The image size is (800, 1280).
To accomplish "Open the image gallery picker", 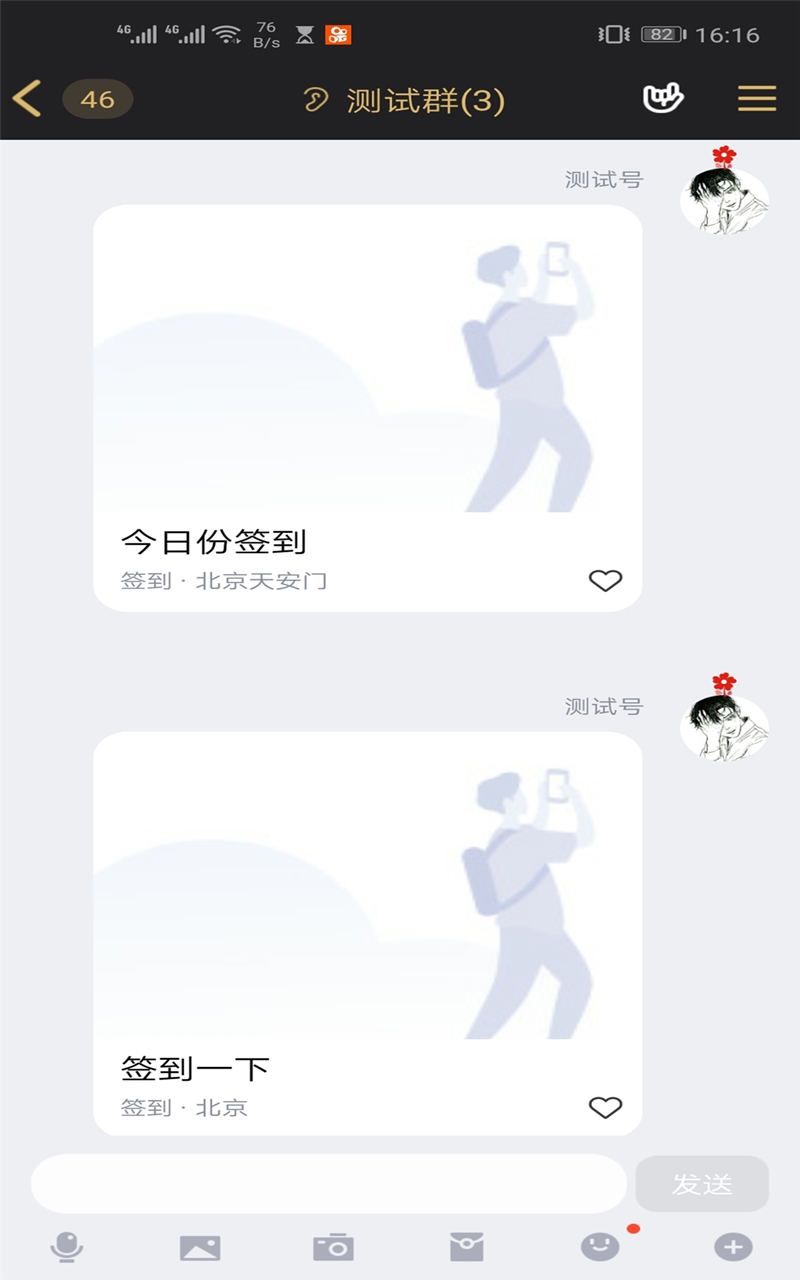I will (x=200, y=1247).
